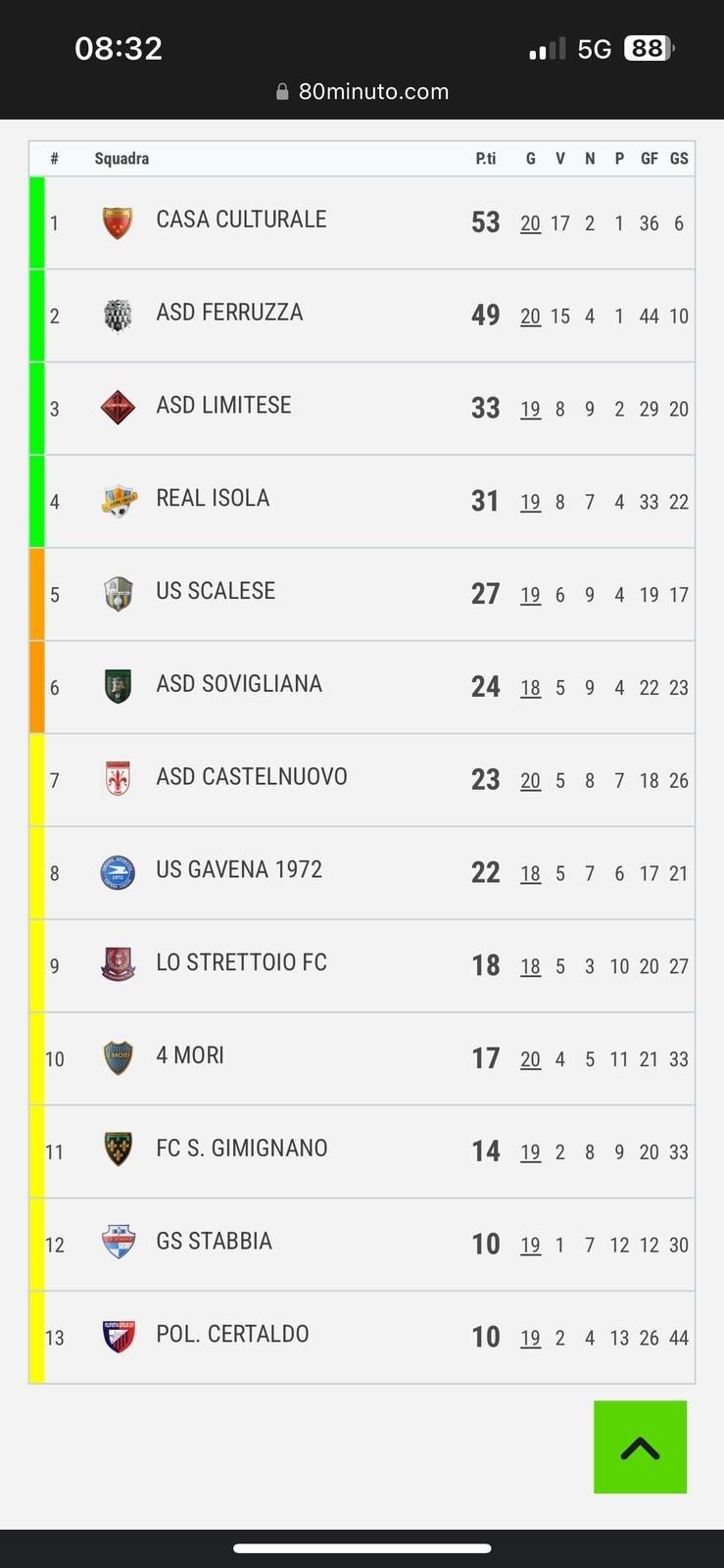This screenshot has height=1568, width=724.
Task: Open Casa Culturale's matches played link
Action: [530, 223]
